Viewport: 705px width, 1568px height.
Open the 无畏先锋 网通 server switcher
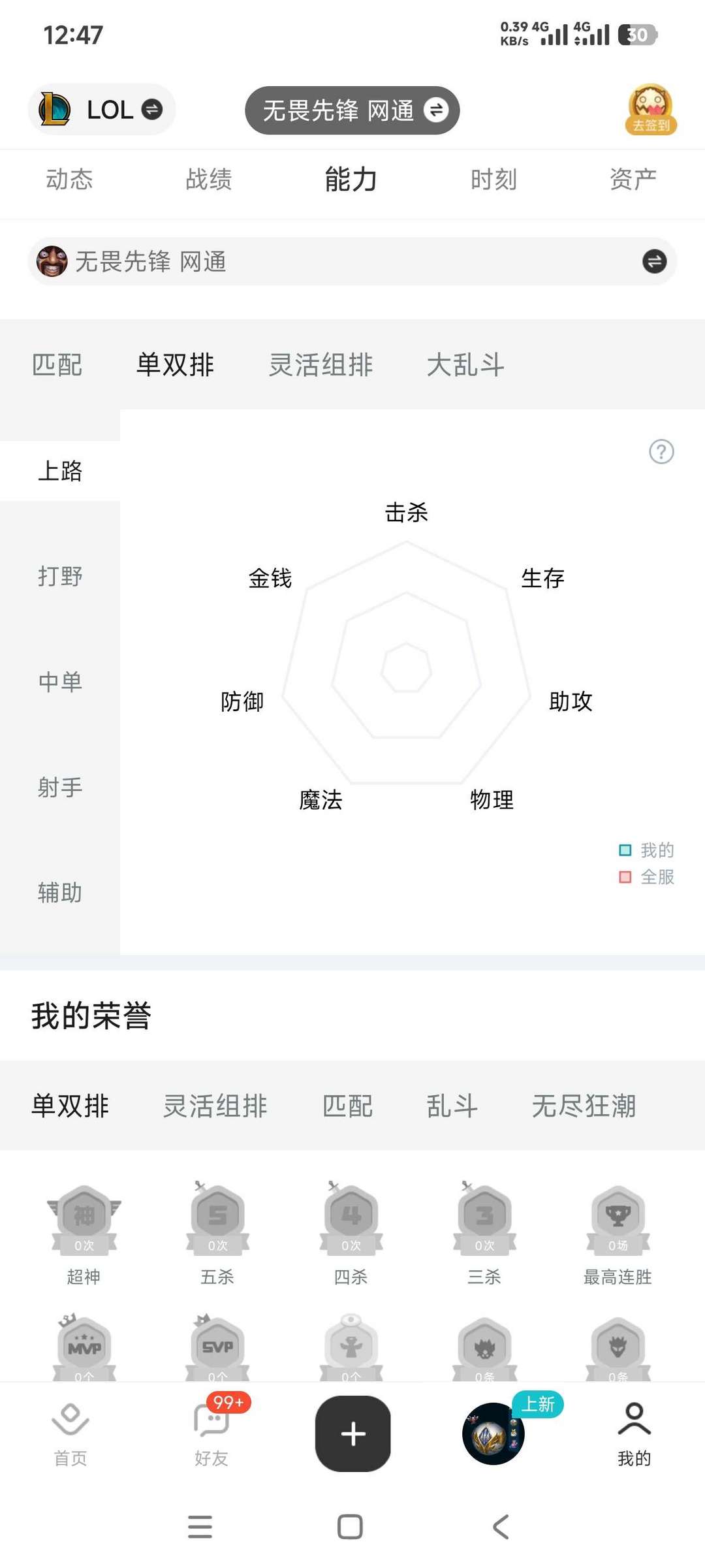(352, 110)
